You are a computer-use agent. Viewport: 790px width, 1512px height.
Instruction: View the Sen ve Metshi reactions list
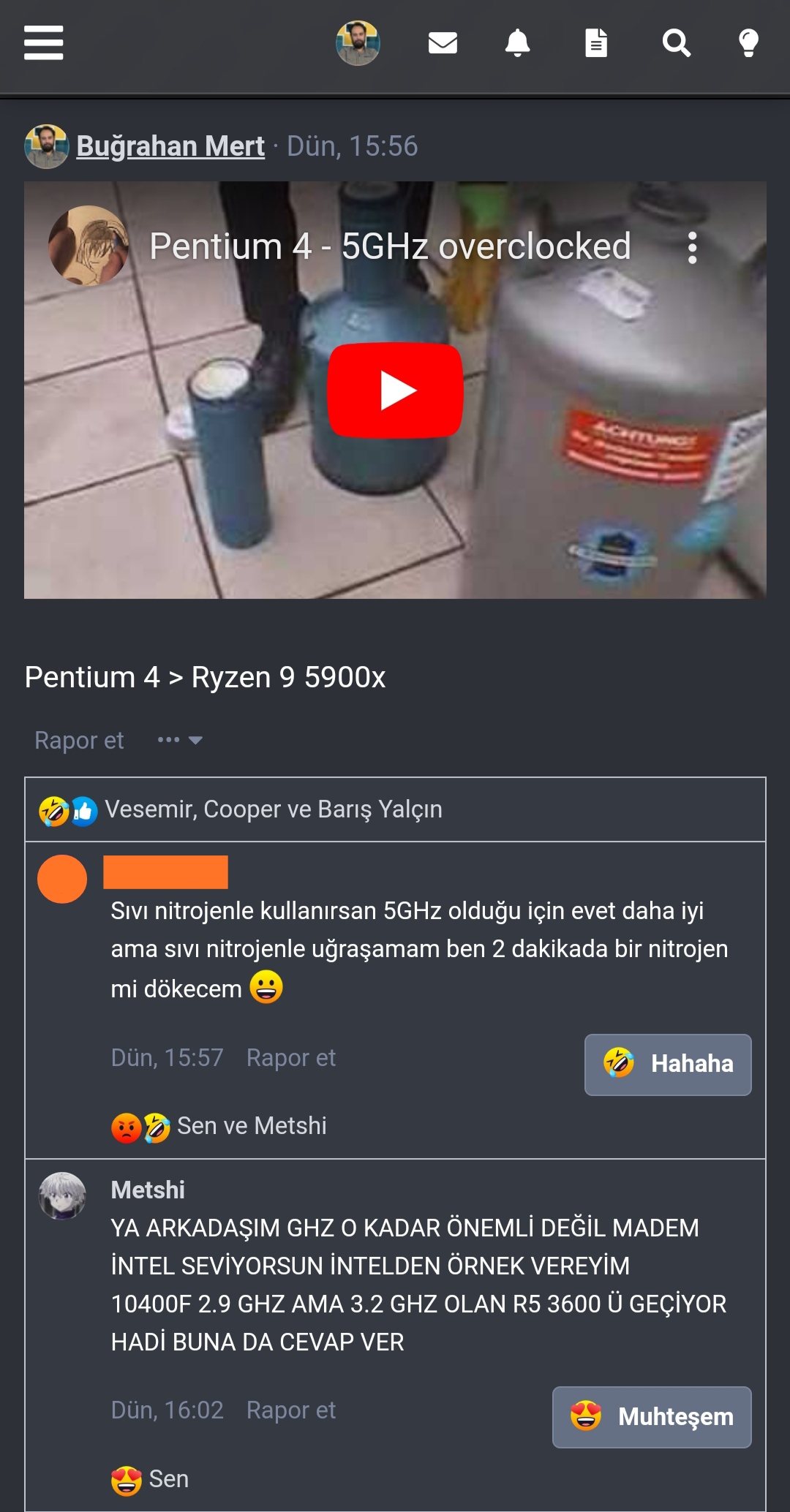pos(251,1126)
